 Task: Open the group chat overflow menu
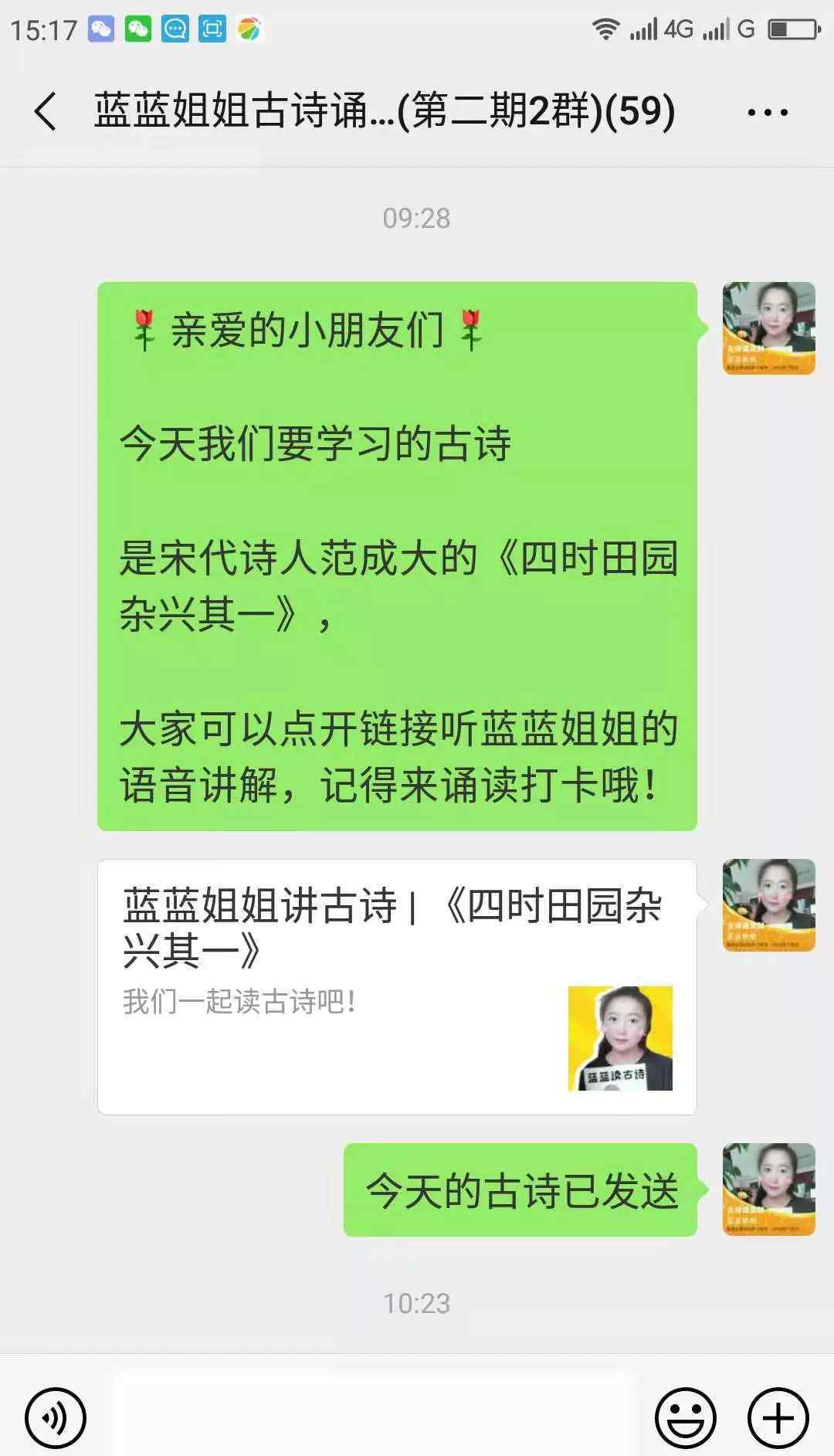click(768, 113)
